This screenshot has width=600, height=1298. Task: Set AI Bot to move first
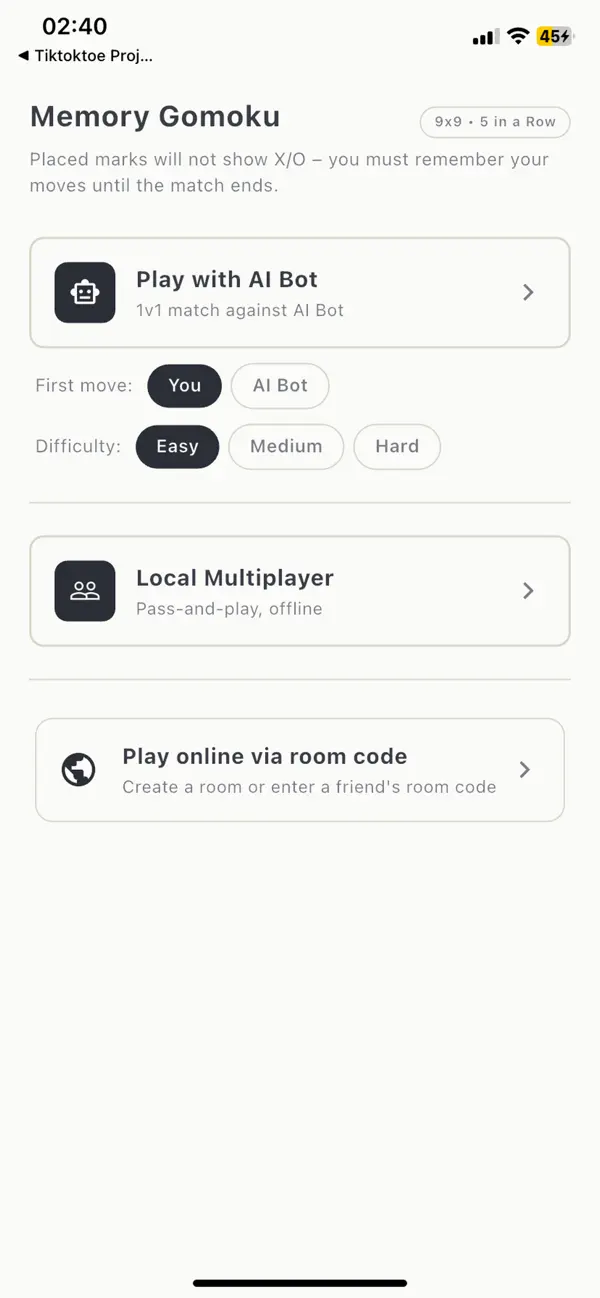pos(280,386)
